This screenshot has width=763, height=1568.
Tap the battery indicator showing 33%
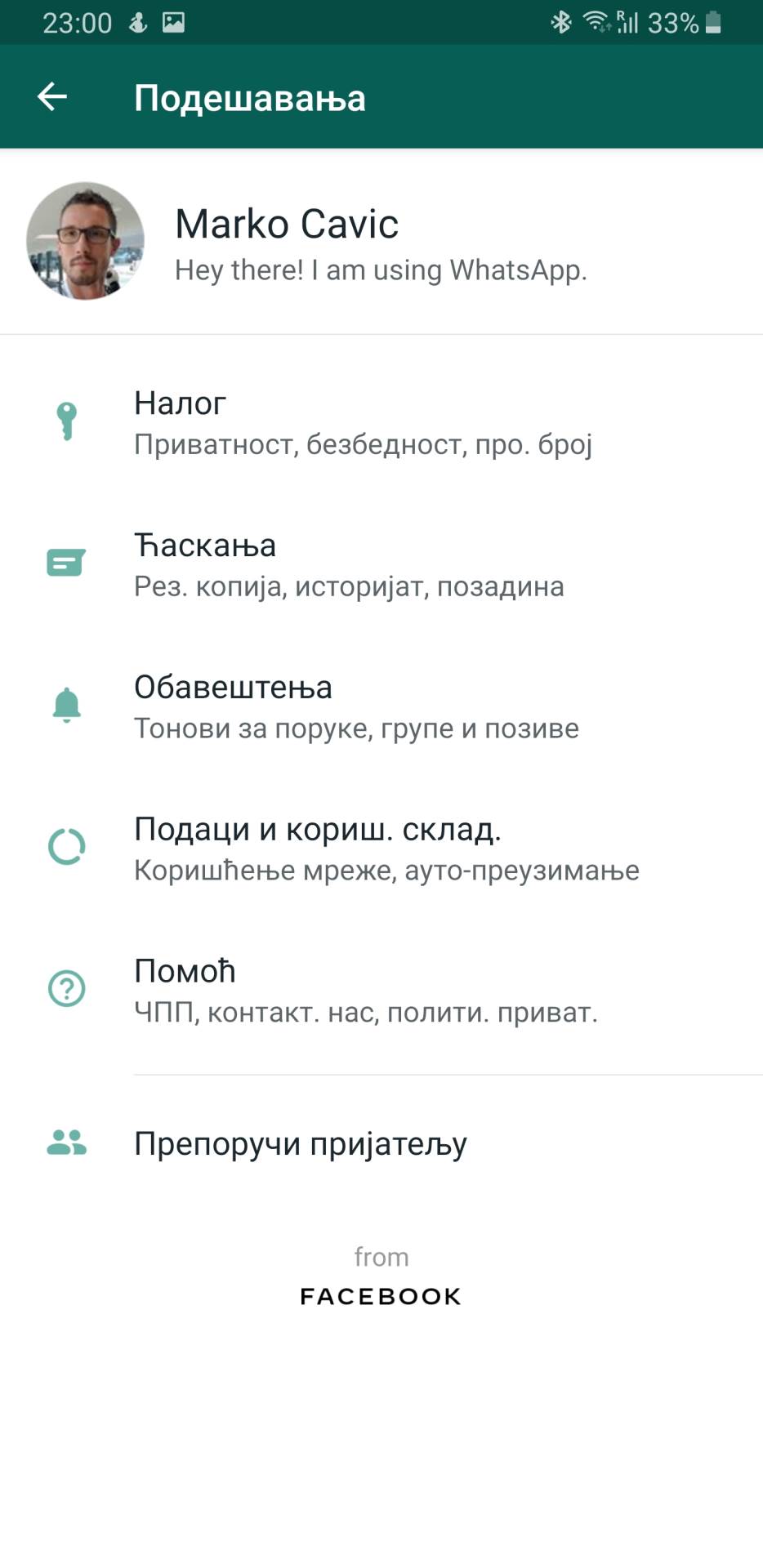pyautogui.click(x=685, y=22)
